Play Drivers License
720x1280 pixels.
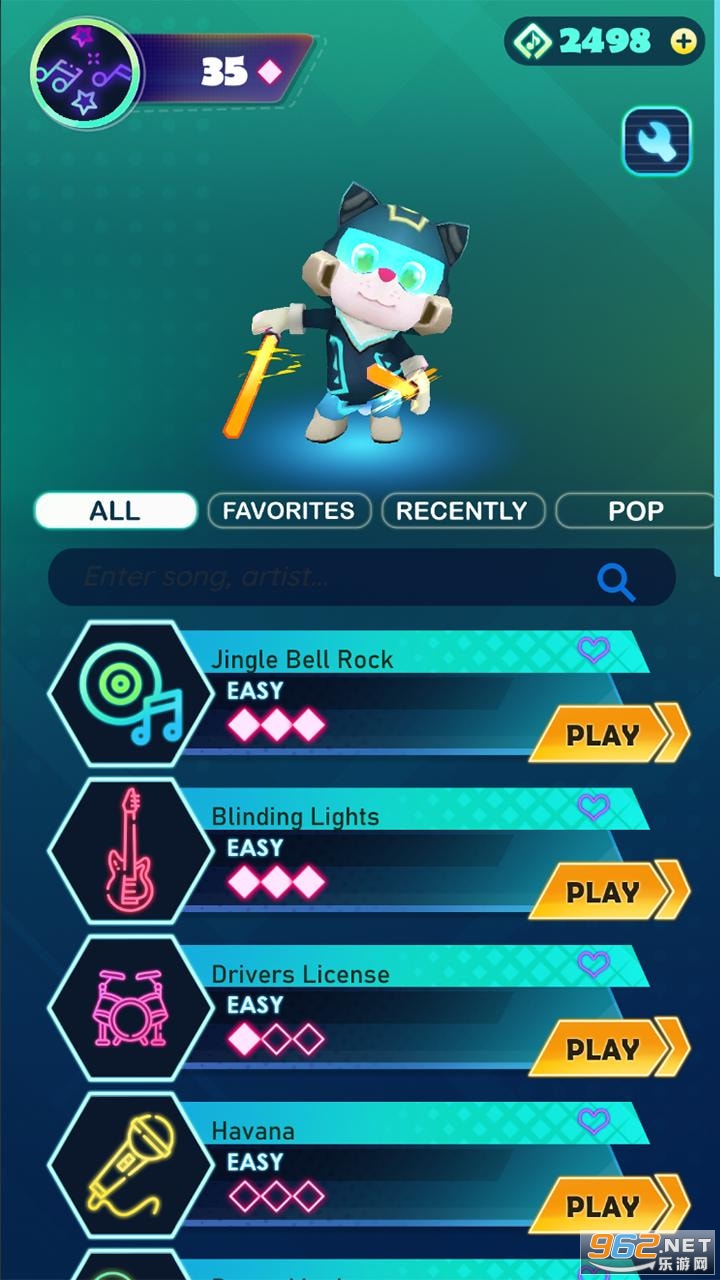605,1048
